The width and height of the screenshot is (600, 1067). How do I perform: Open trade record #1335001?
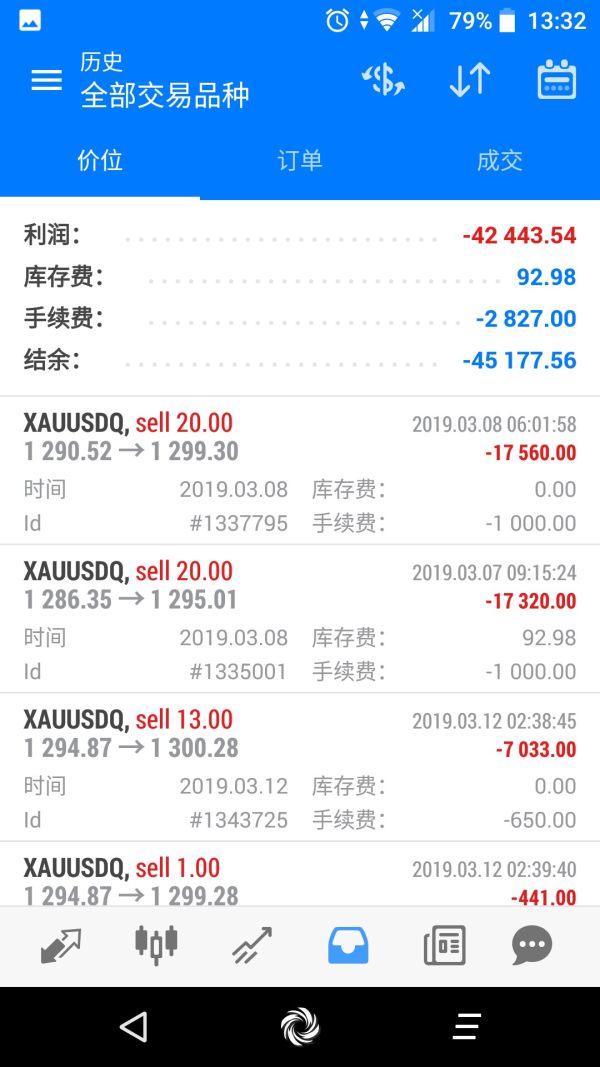click(x=300, y=619)
